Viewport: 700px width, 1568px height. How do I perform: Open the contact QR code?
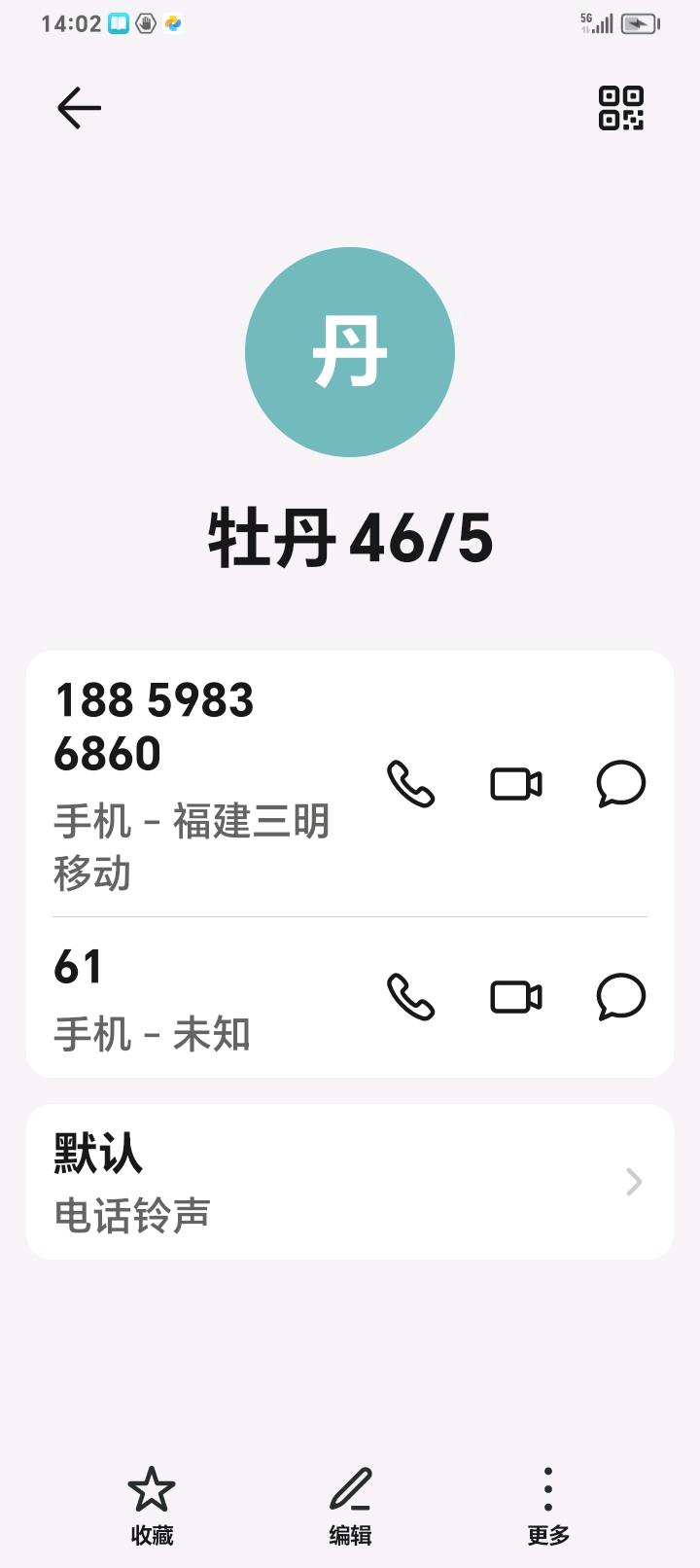tap(620, 107)
